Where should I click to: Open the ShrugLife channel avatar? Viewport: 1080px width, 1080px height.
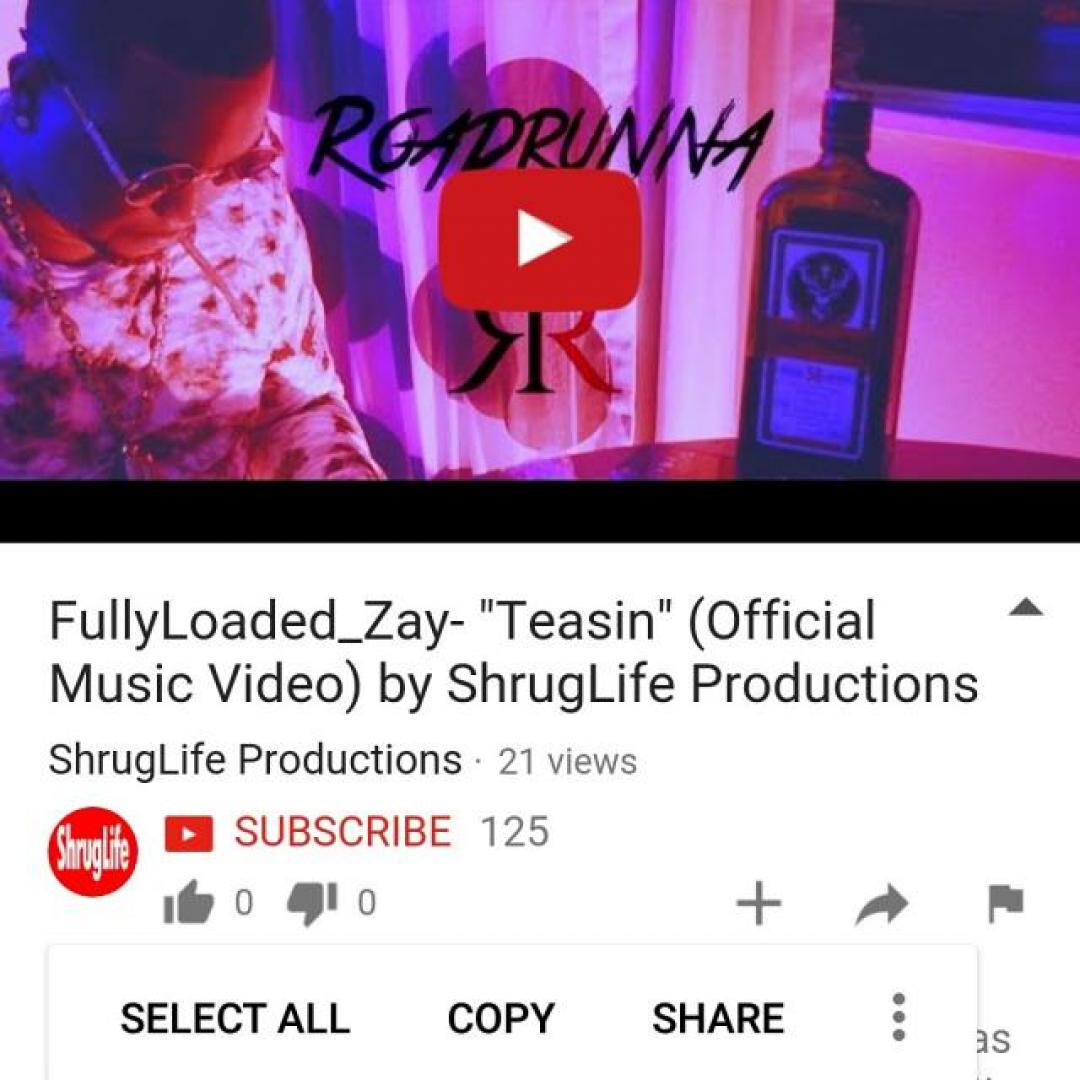93,852
